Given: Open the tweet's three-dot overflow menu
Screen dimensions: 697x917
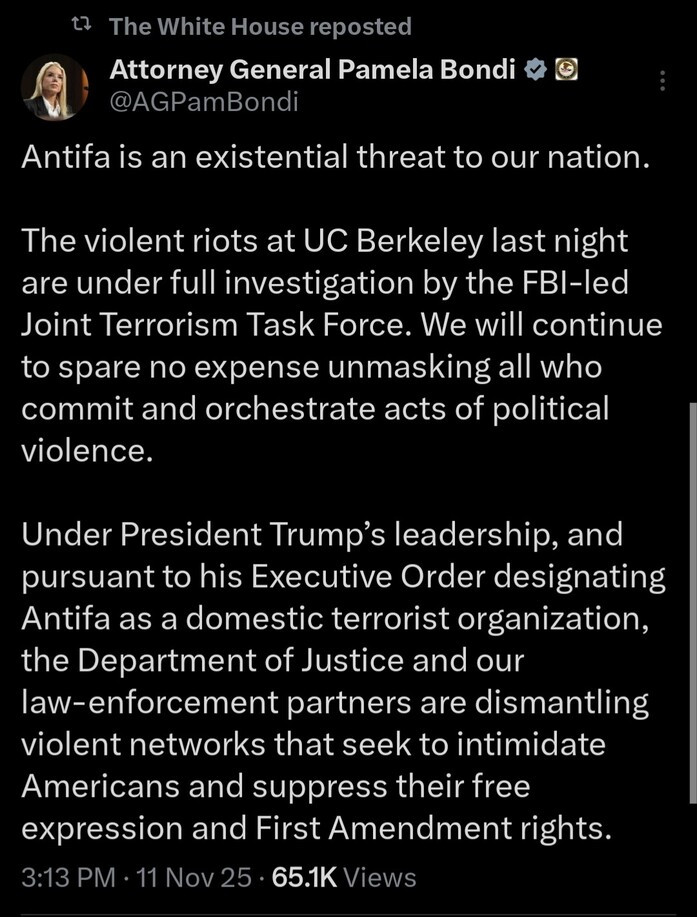Looking at the screenshot, I should (662, 81).
